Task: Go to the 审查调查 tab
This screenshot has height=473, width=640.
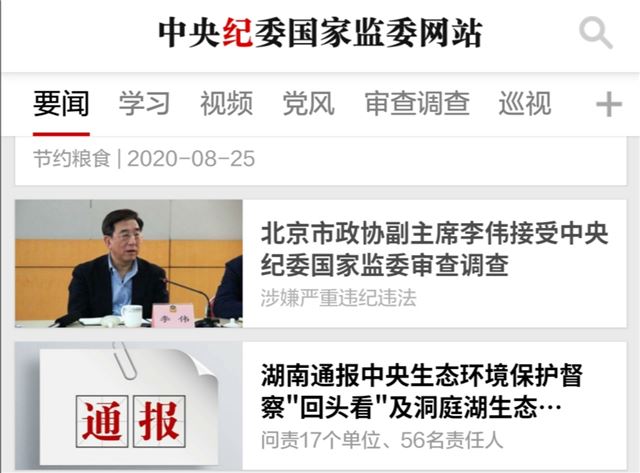Action: (417, 103)
